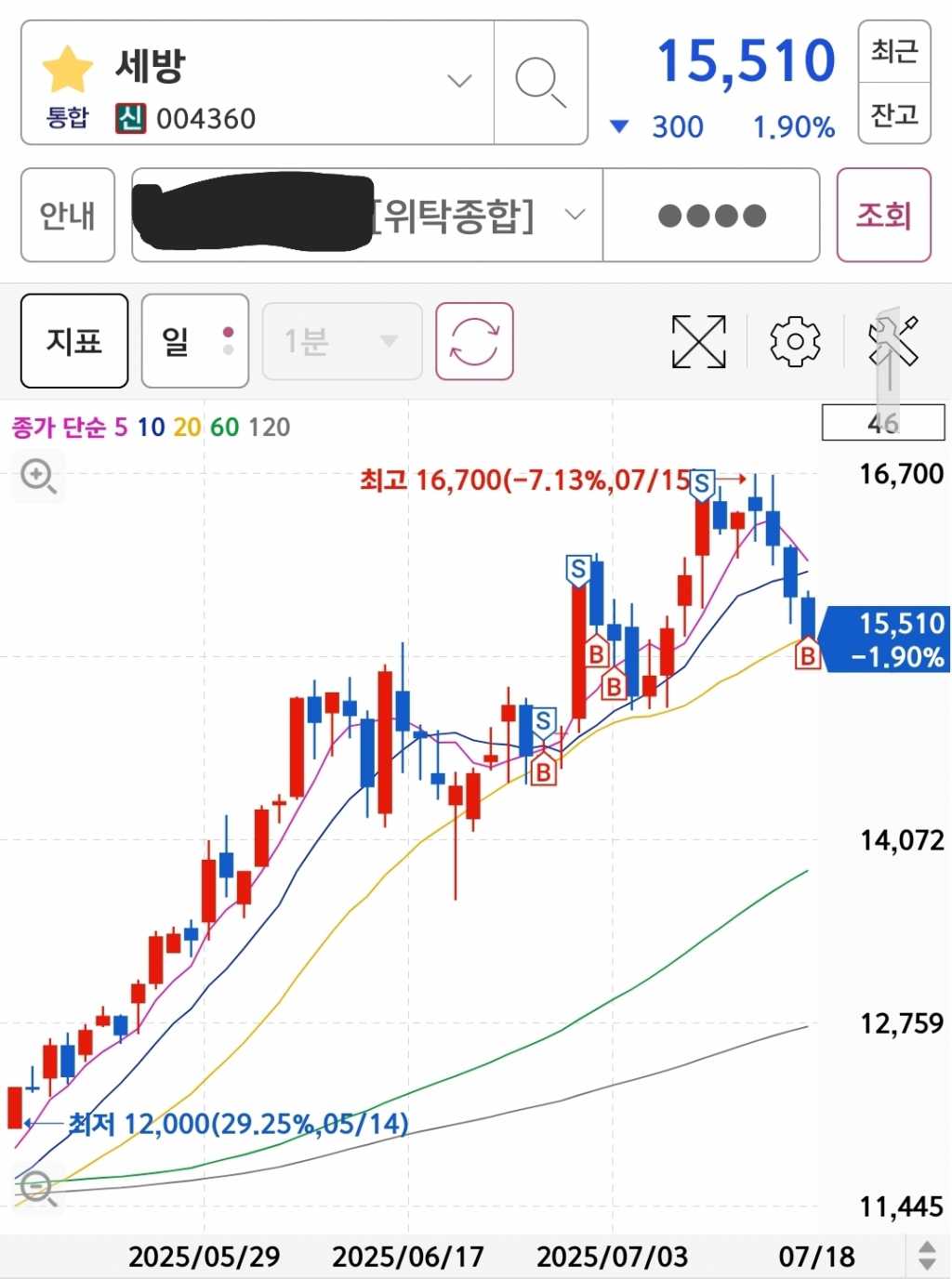Open the chart drawing tools

pos(892,341)
